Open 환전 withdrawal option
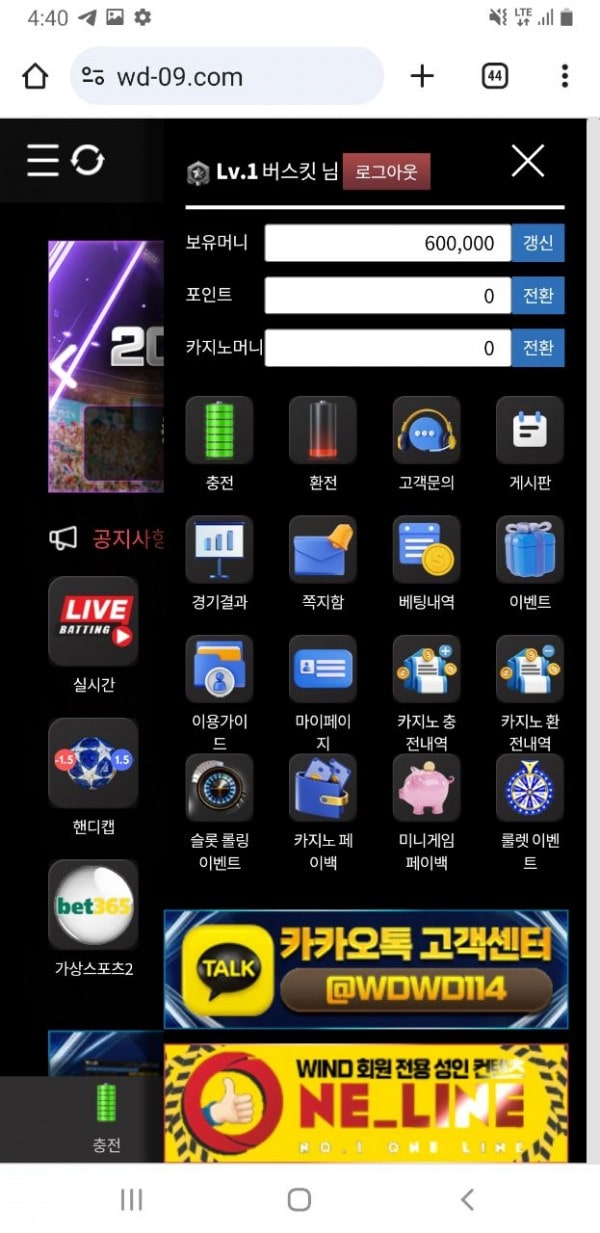Viewport: 600px width, 1233px height. tap(322, 431)
